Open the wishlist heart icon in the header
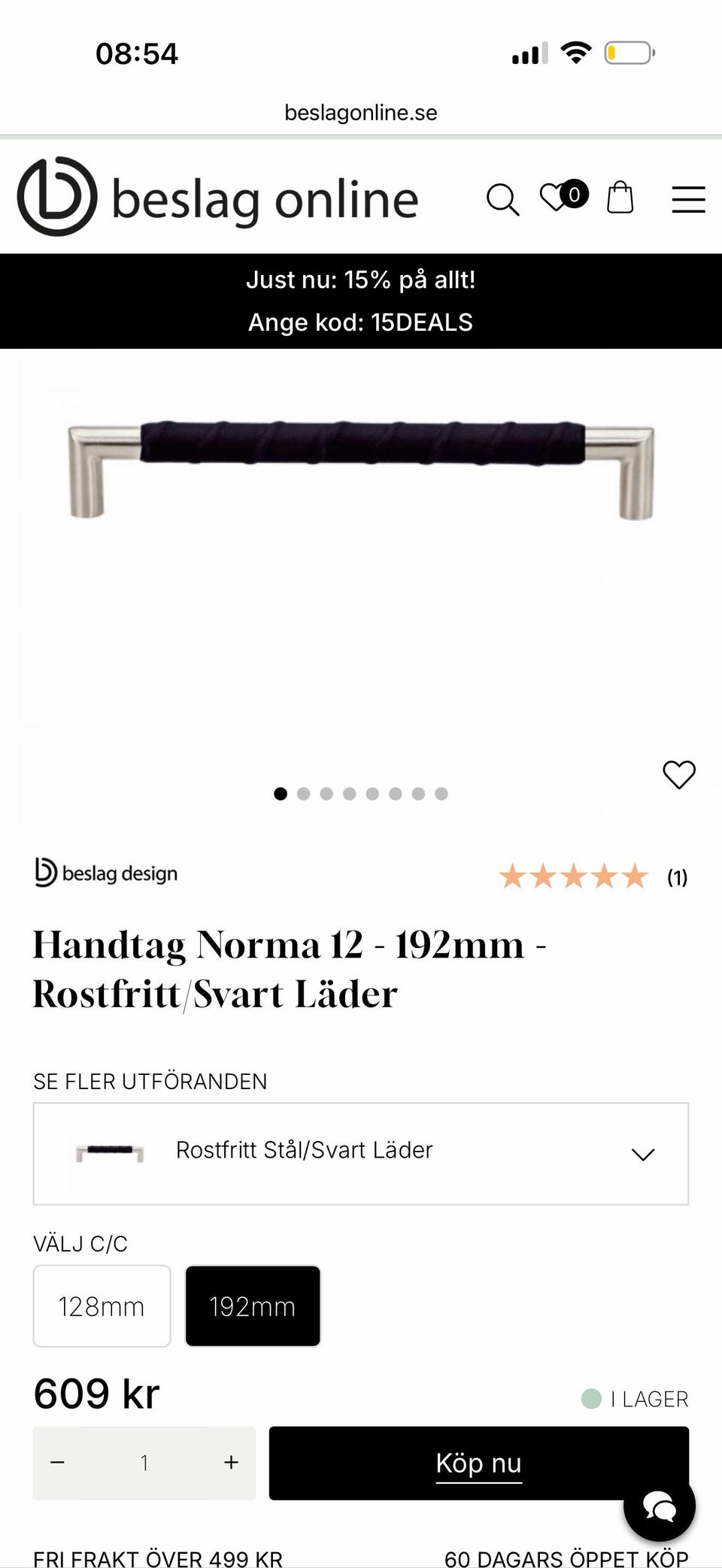The height and width of the screenshot is (1568, 722). tap(557, 198)
